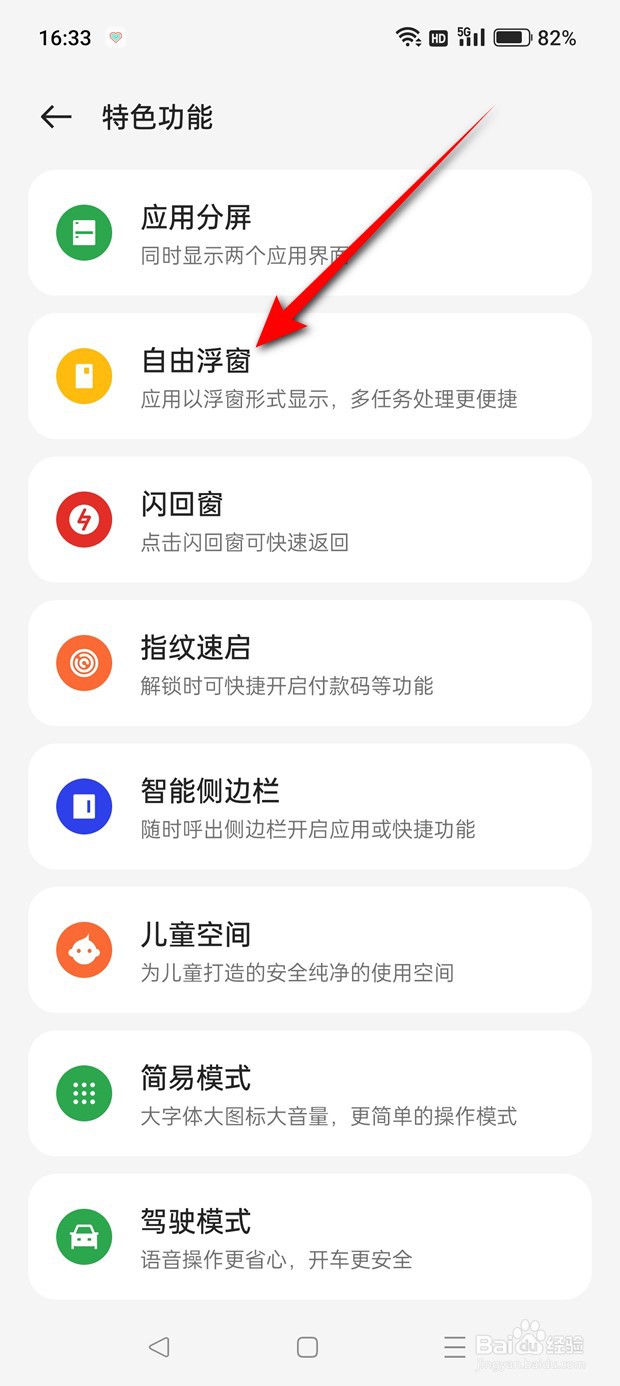Screen dimensions: 620x1386
Task: Open 指纹速启 settings
Action: click(x=310, y=663)
